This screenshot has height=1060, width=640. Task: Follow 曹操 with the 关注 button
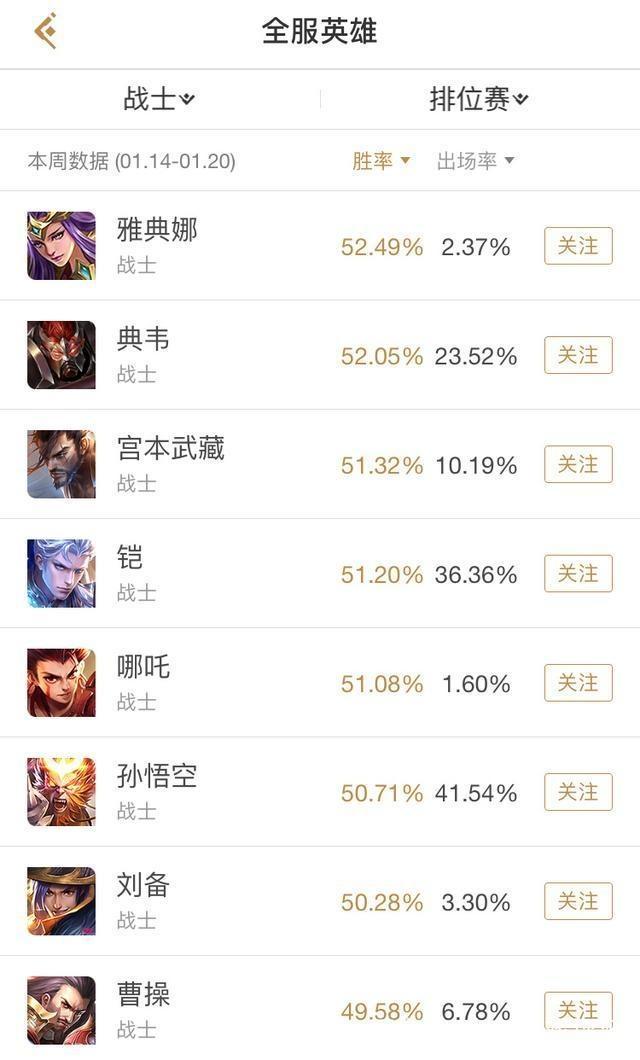[578, 1010]
